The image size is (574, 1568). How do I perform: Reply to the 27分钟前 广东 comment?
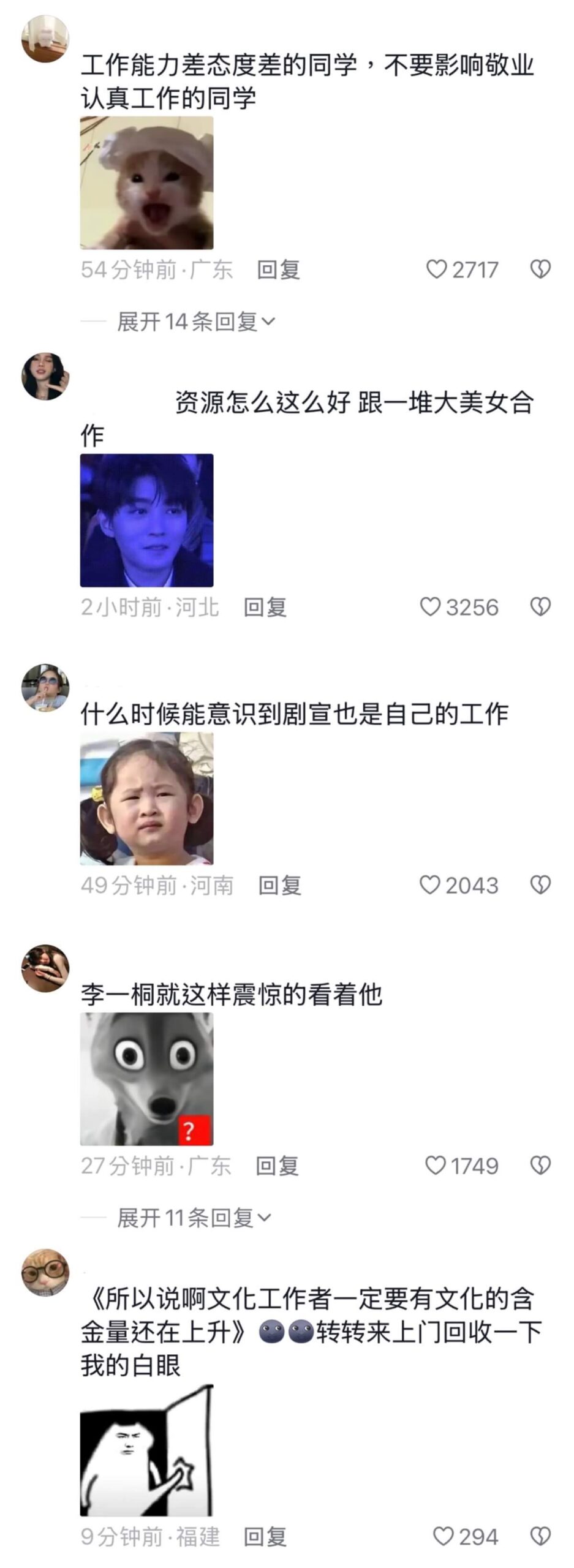[x=277, y=1166]
